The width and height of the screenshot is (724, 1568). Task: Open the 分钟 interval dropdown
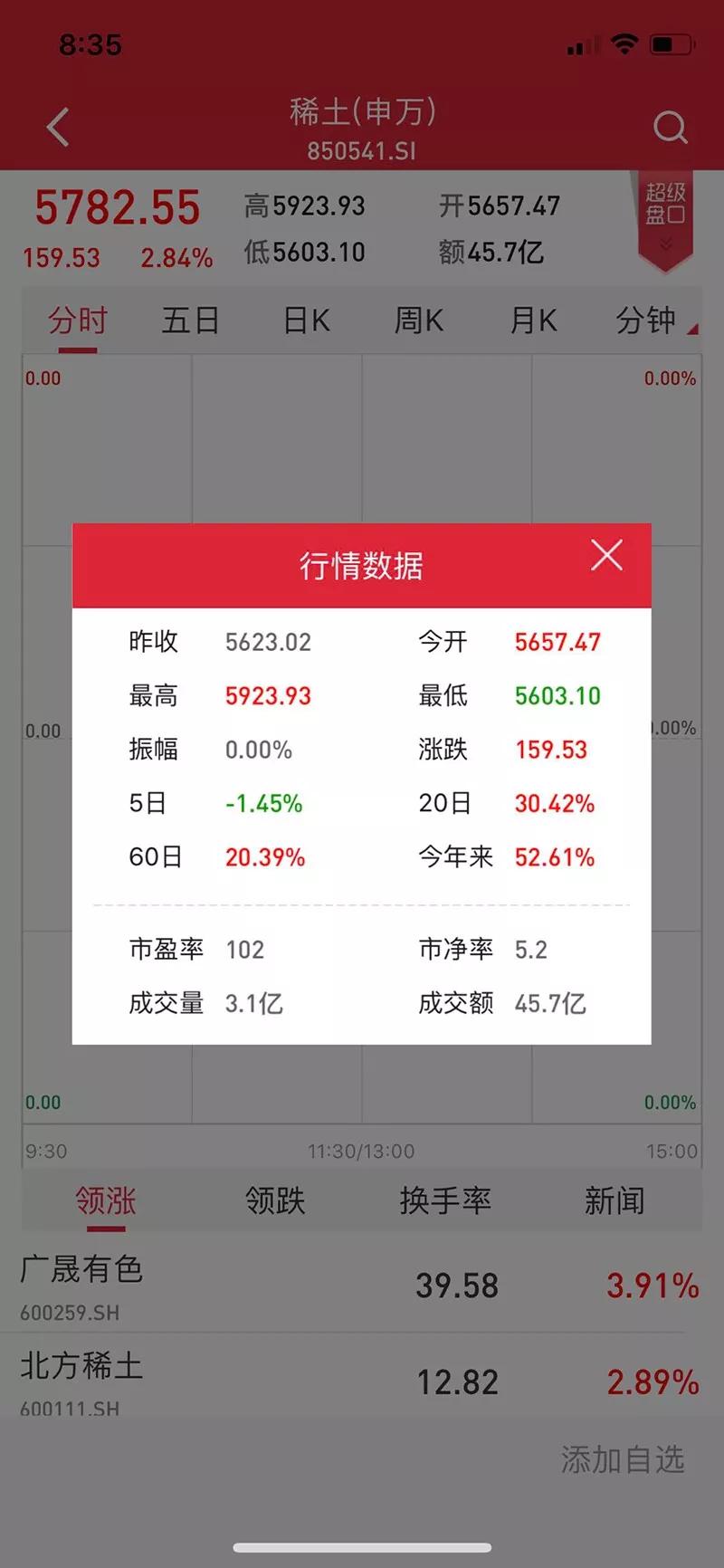click(x=652, y=320)
